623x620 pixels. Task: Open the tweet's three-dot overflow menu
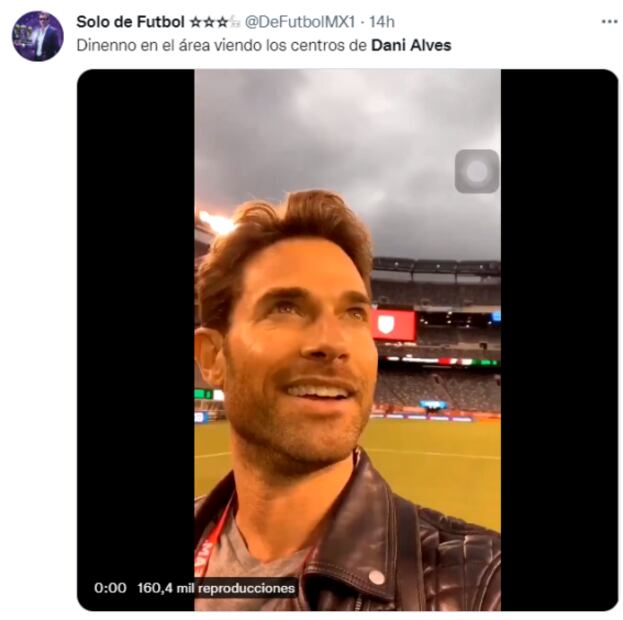tap(609, 21)
